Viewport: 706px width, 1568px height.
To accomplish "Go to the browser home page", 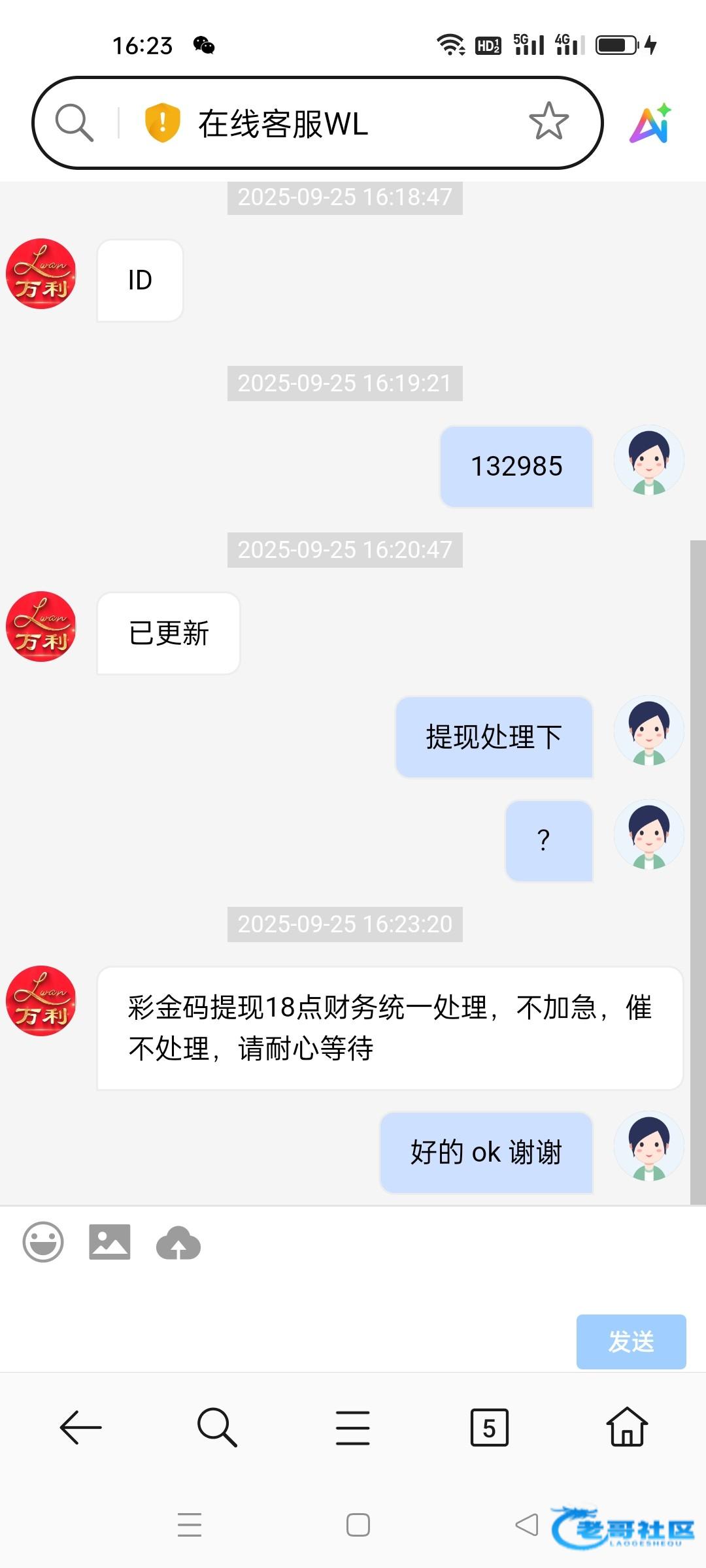I will pos(627,1428).
